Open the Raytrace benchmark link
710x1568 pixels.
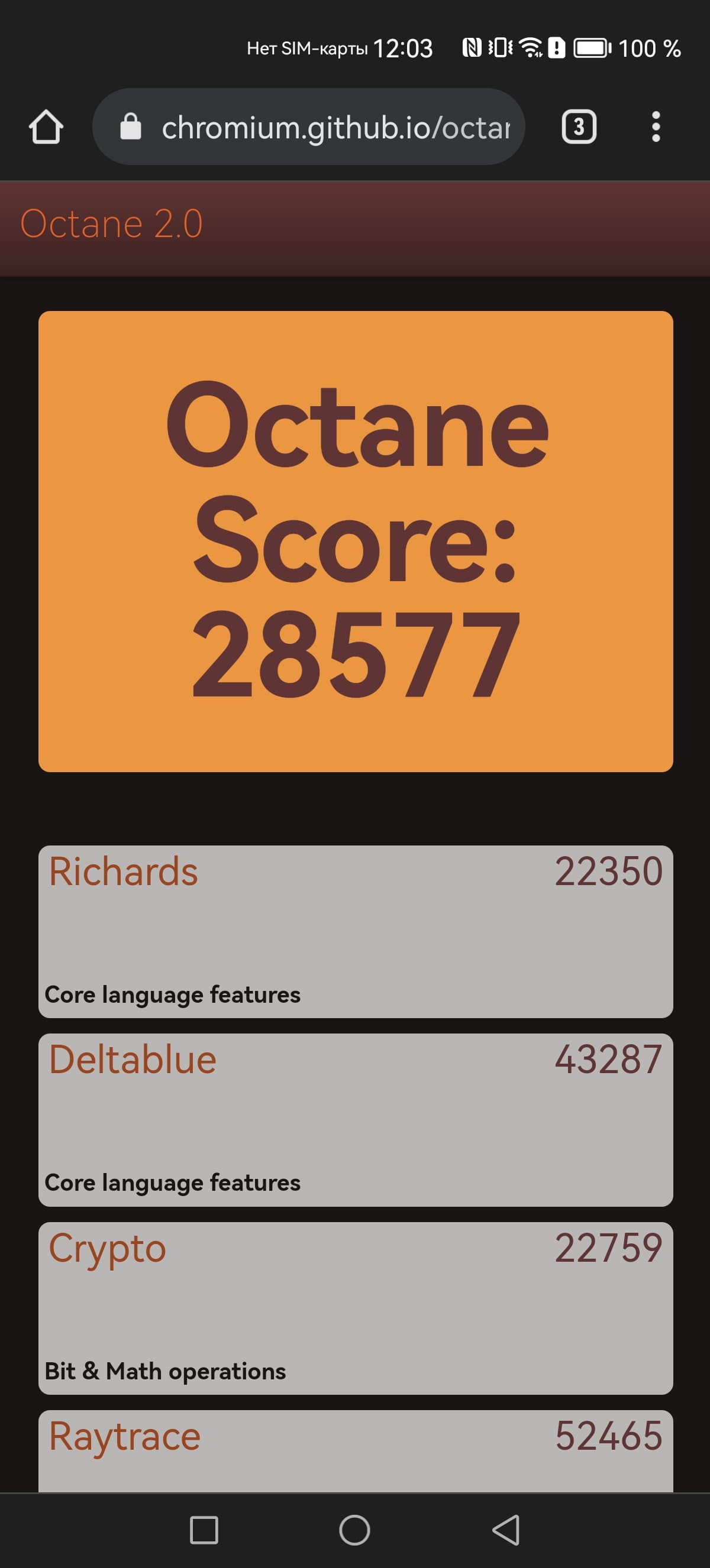(x=125, y=1436)
